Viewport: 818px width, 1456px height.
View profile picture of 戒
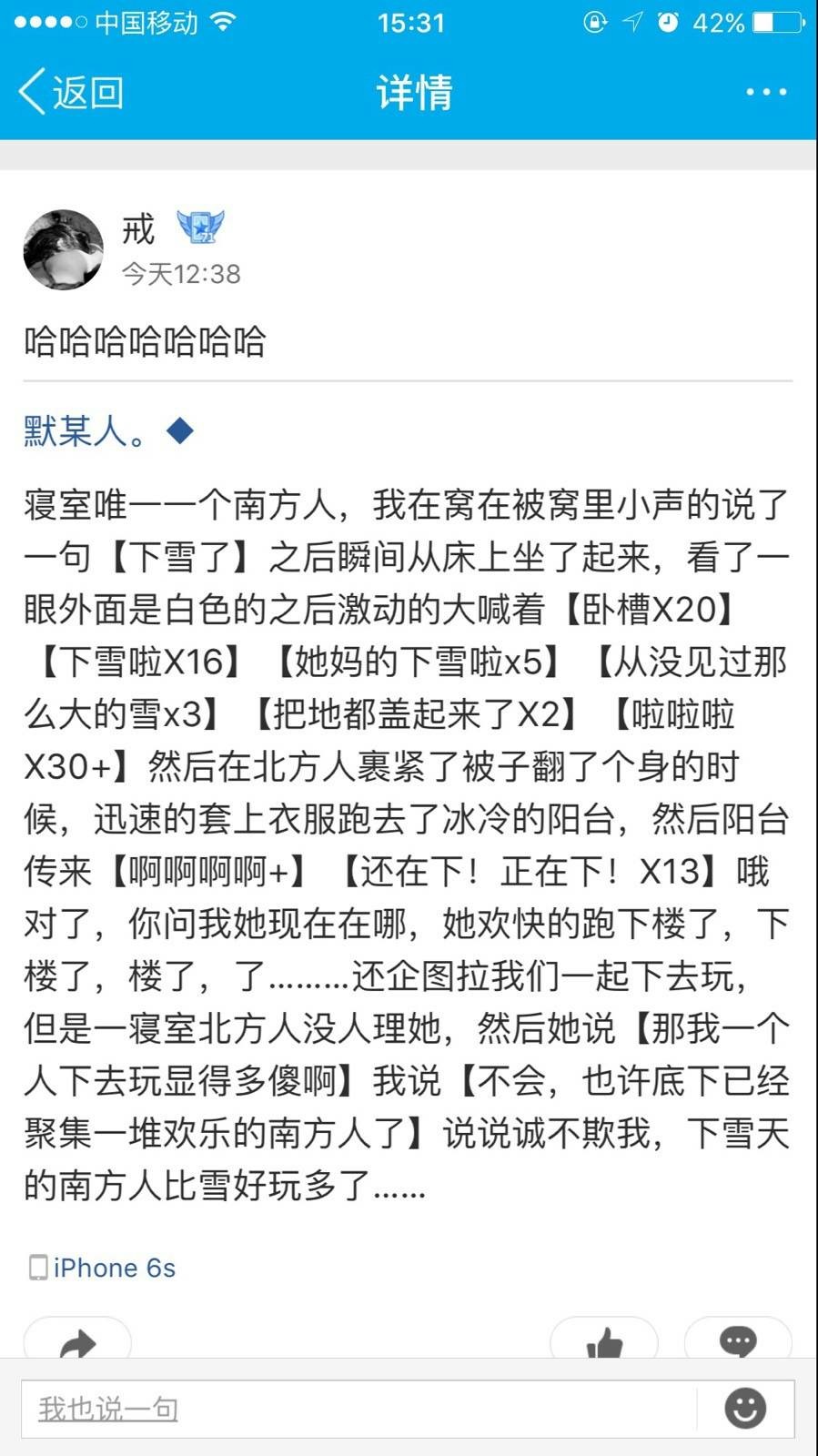64,250
